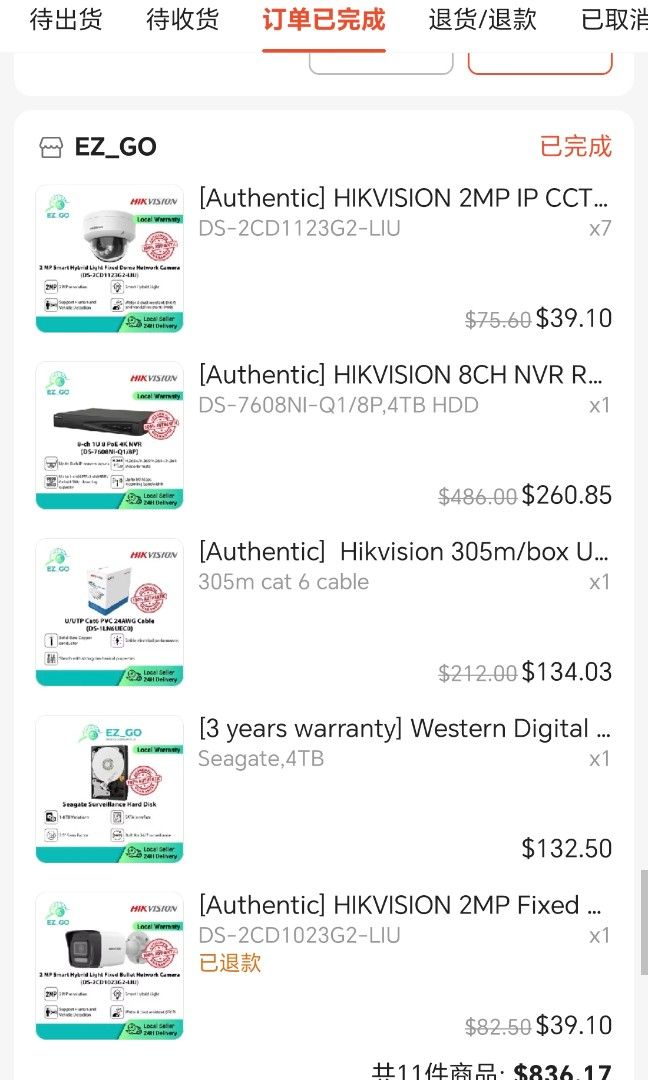Open the 退货/退款 tab
This screenshot has width=648, height=1080.
click(x=482, y=19)
